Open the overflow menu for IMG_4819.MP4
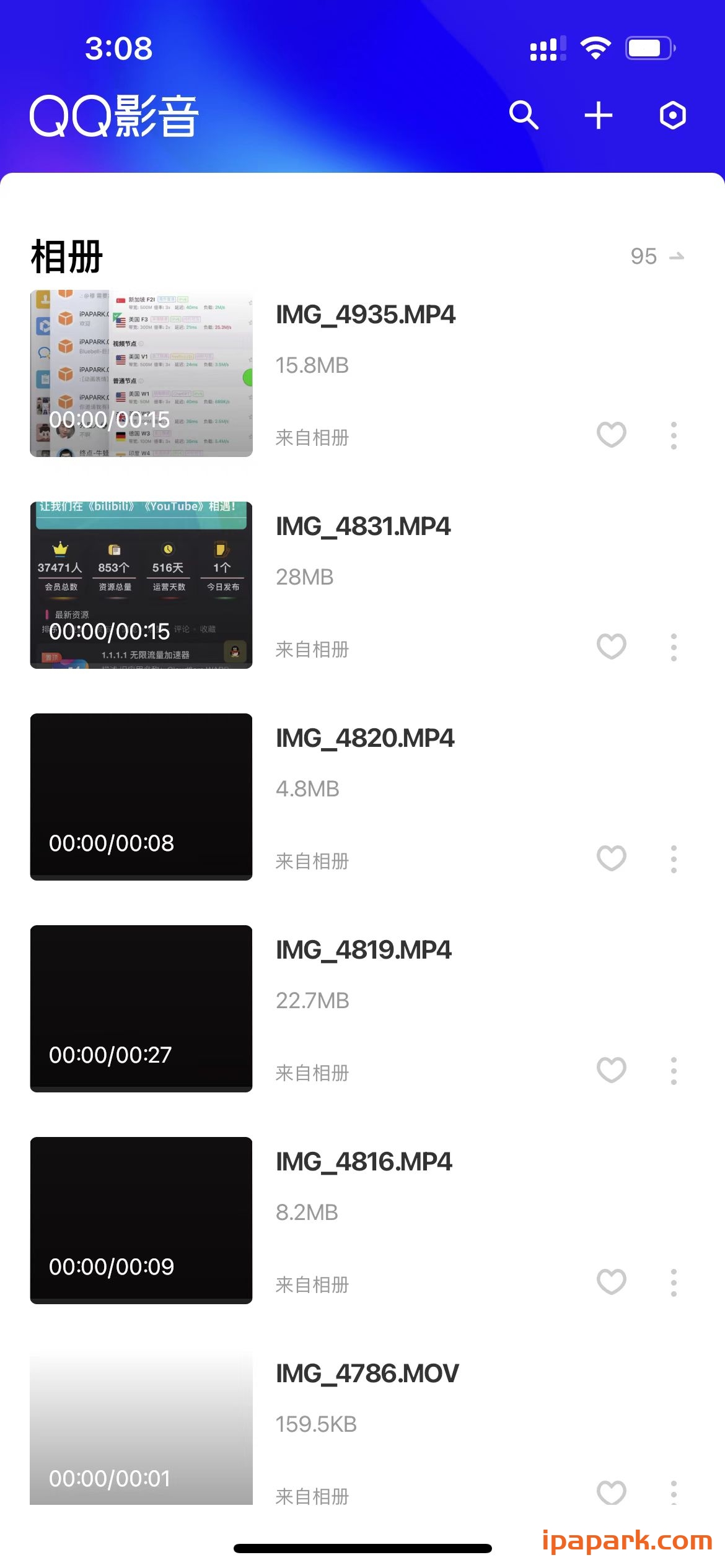 pyautogui.click(x=674, y=1070)
